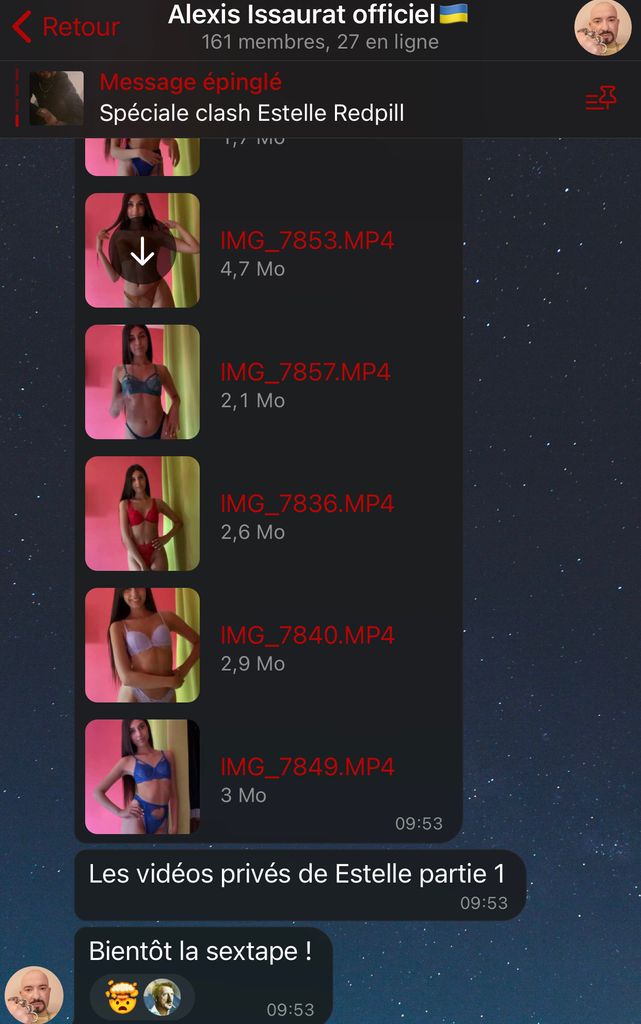Open the sender's avatar beside the last message
Viewport: 641px width, 1024px height.
click(35, 993)
